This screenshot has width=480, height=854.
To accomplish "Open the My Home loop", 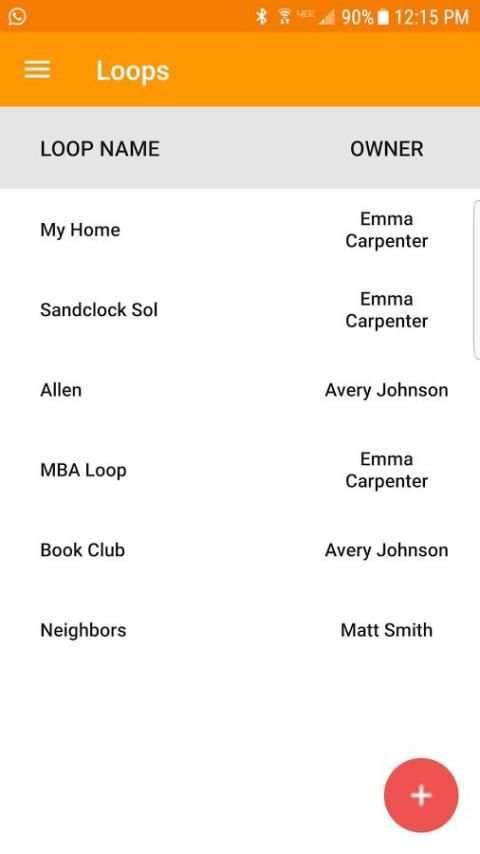I will coord(240,230).
